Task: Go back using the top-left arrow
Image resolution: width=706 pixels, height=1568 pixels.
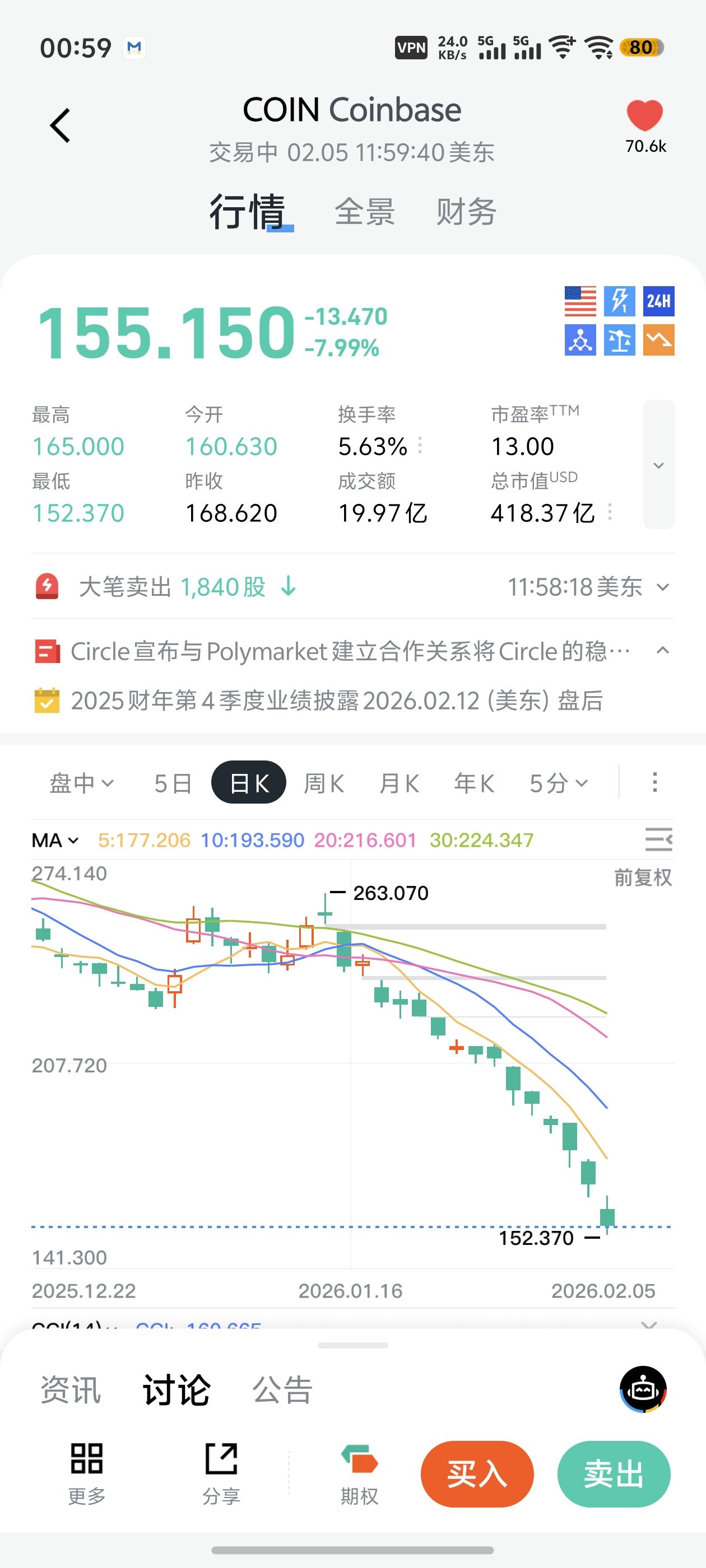Action: click(60, 126)
